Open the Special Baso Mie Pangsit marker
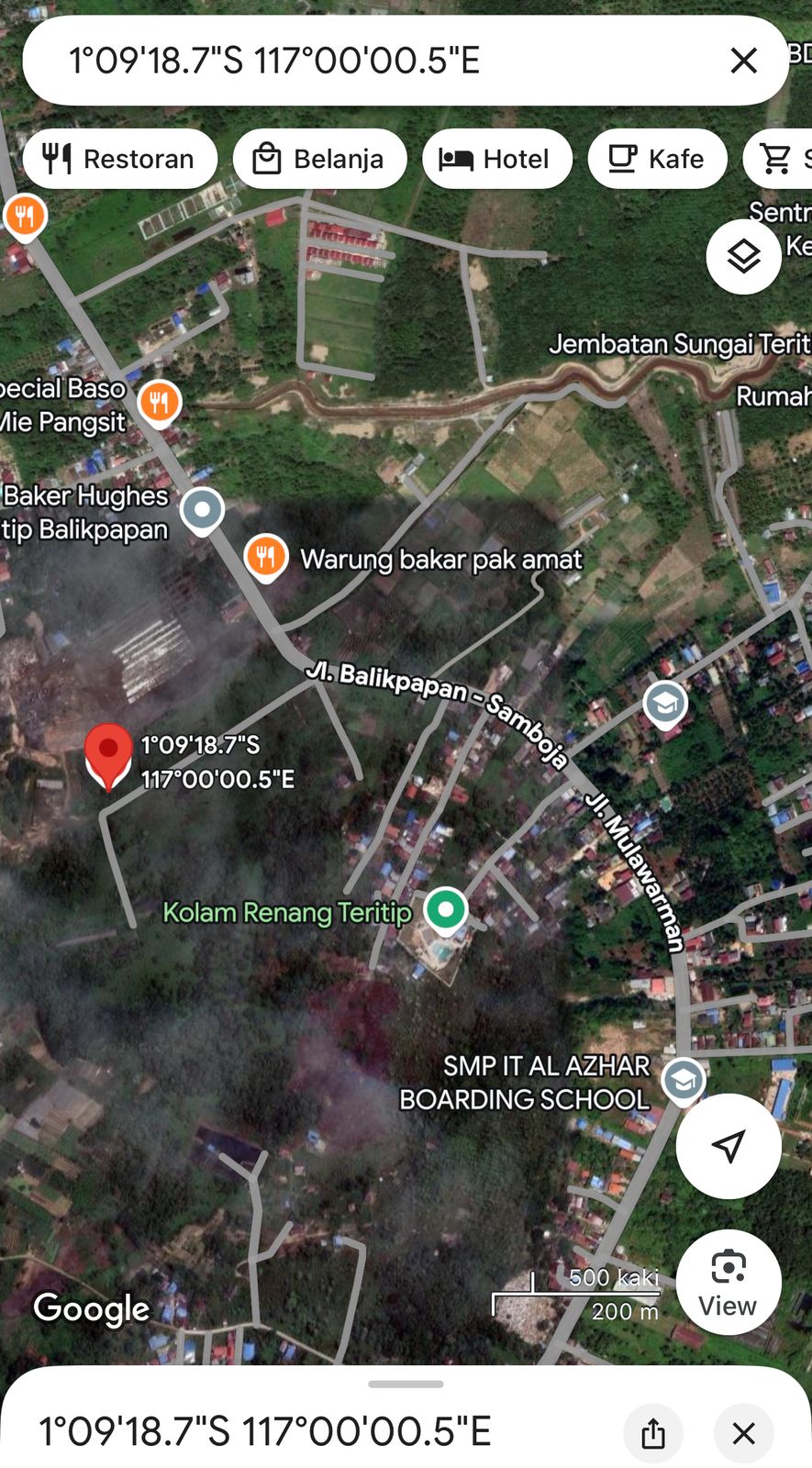This screenshot has width=812, height=1468. tap(160, 401)
